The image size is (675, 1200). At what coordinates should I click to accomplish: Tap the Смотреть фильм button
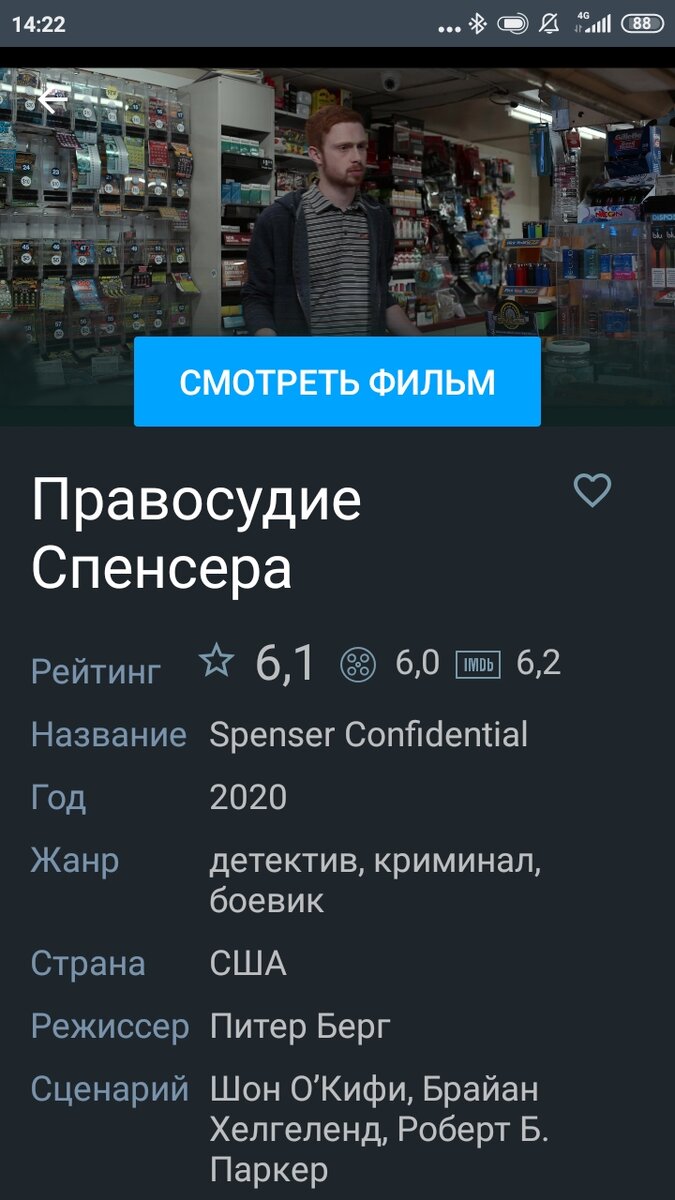(x=337, y=382)
